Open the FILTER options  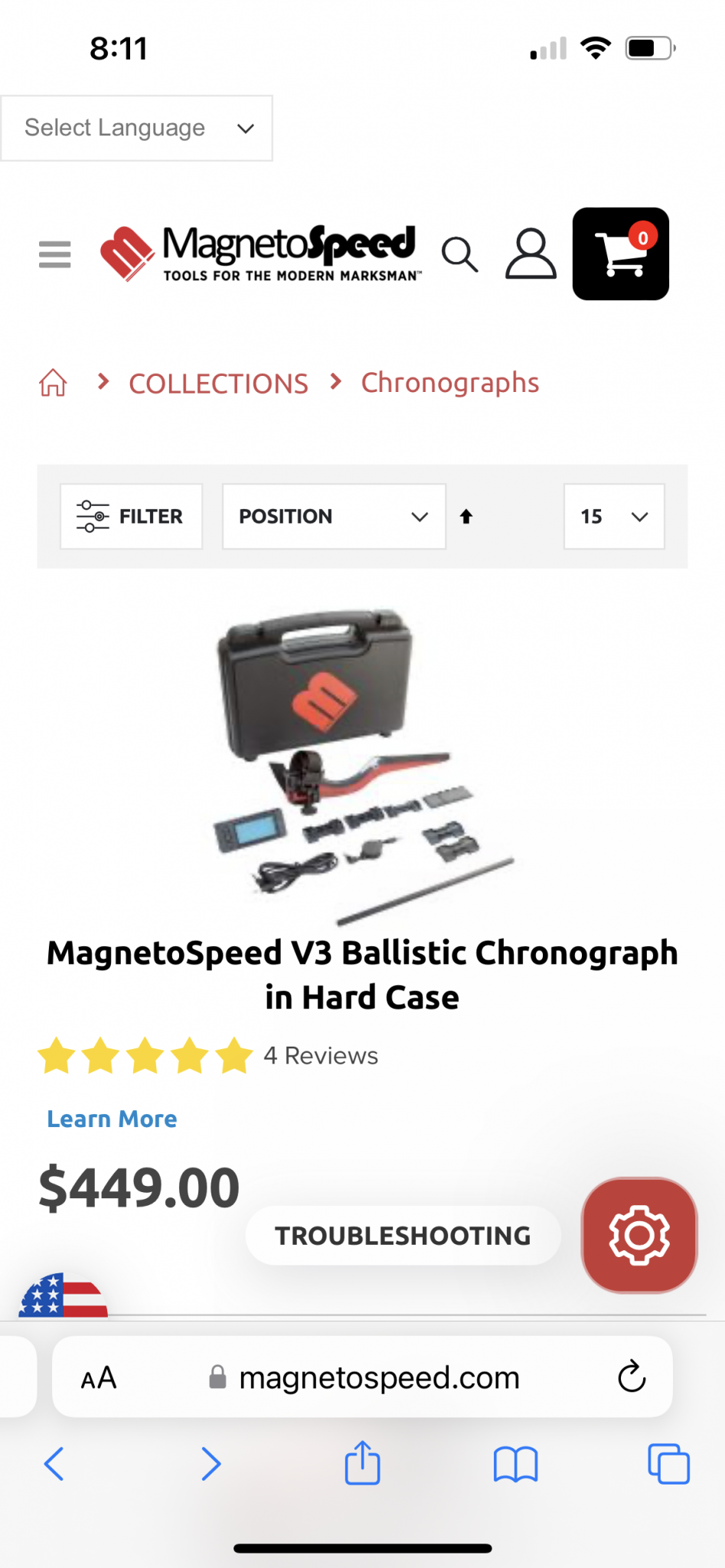click(131, 516)
